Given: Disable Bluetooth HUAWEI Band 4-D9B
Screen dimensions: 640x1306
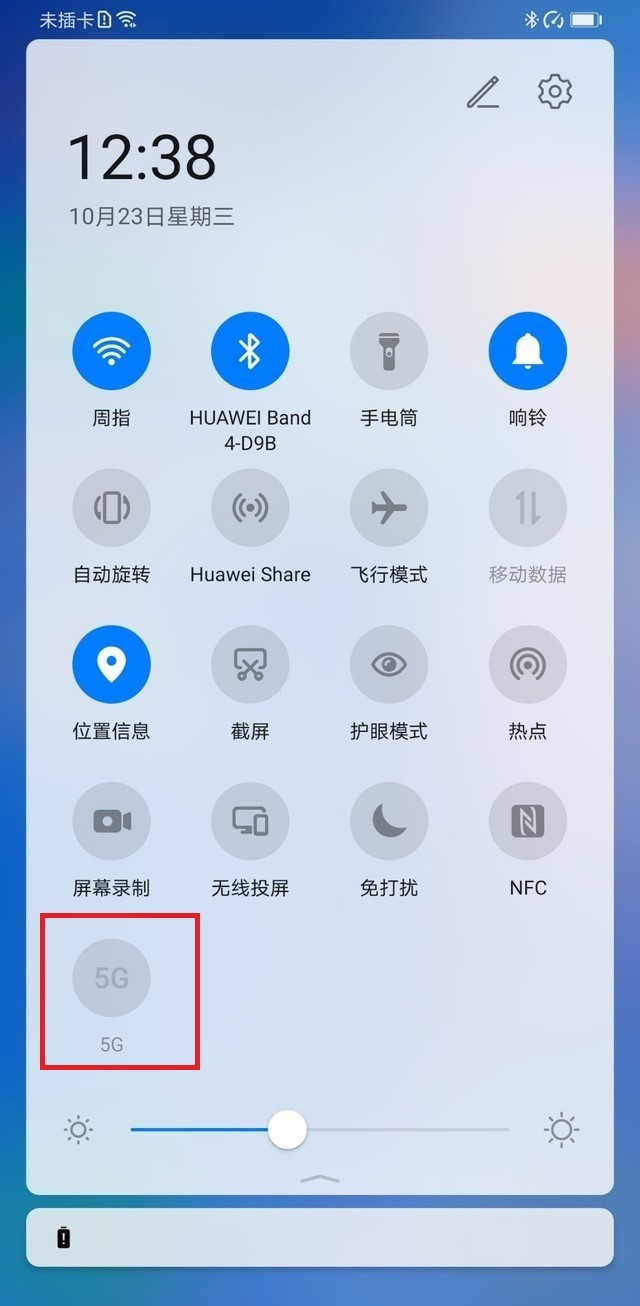Looking at the screenshot, I should pyautogui.click(x=250, y=351).
